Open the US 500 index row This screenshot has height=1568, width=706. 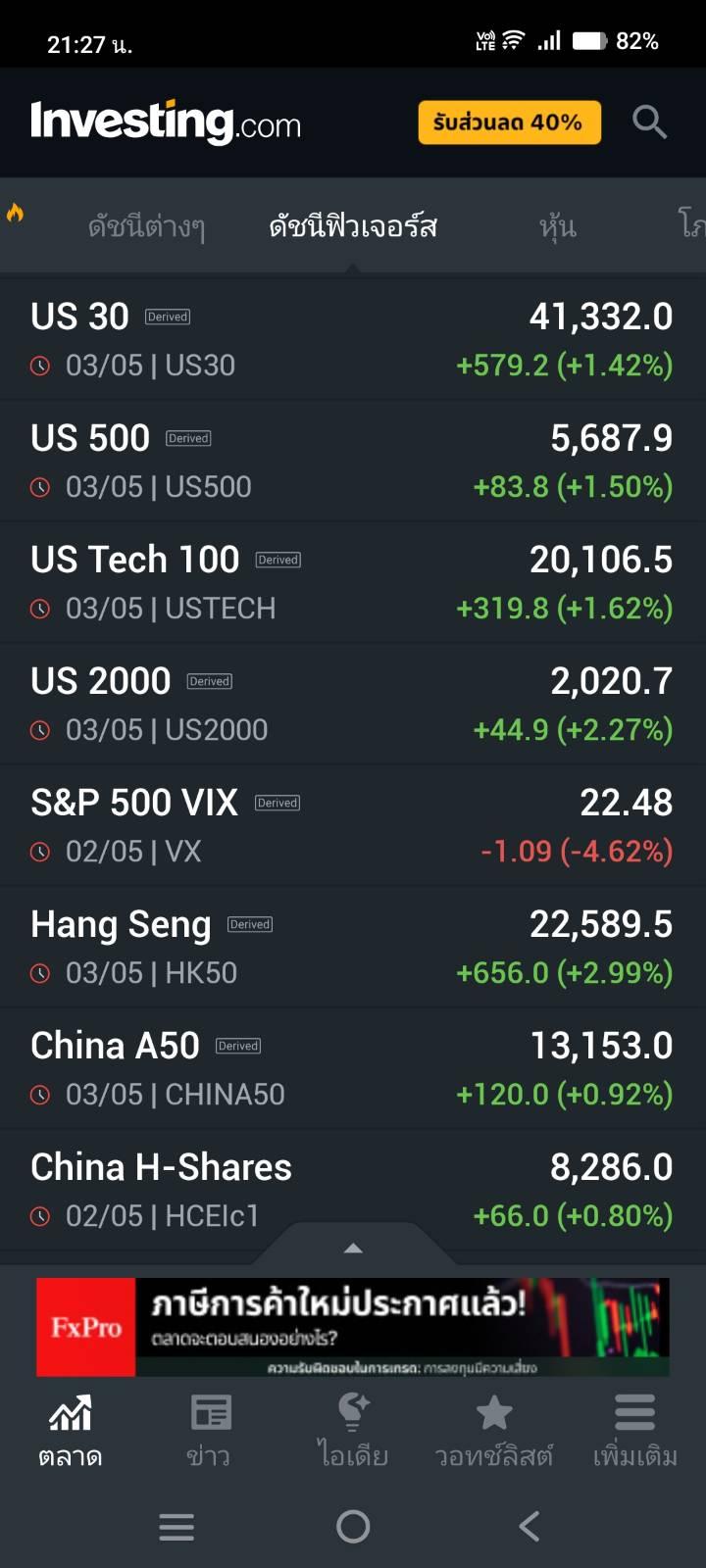[353, 461]
